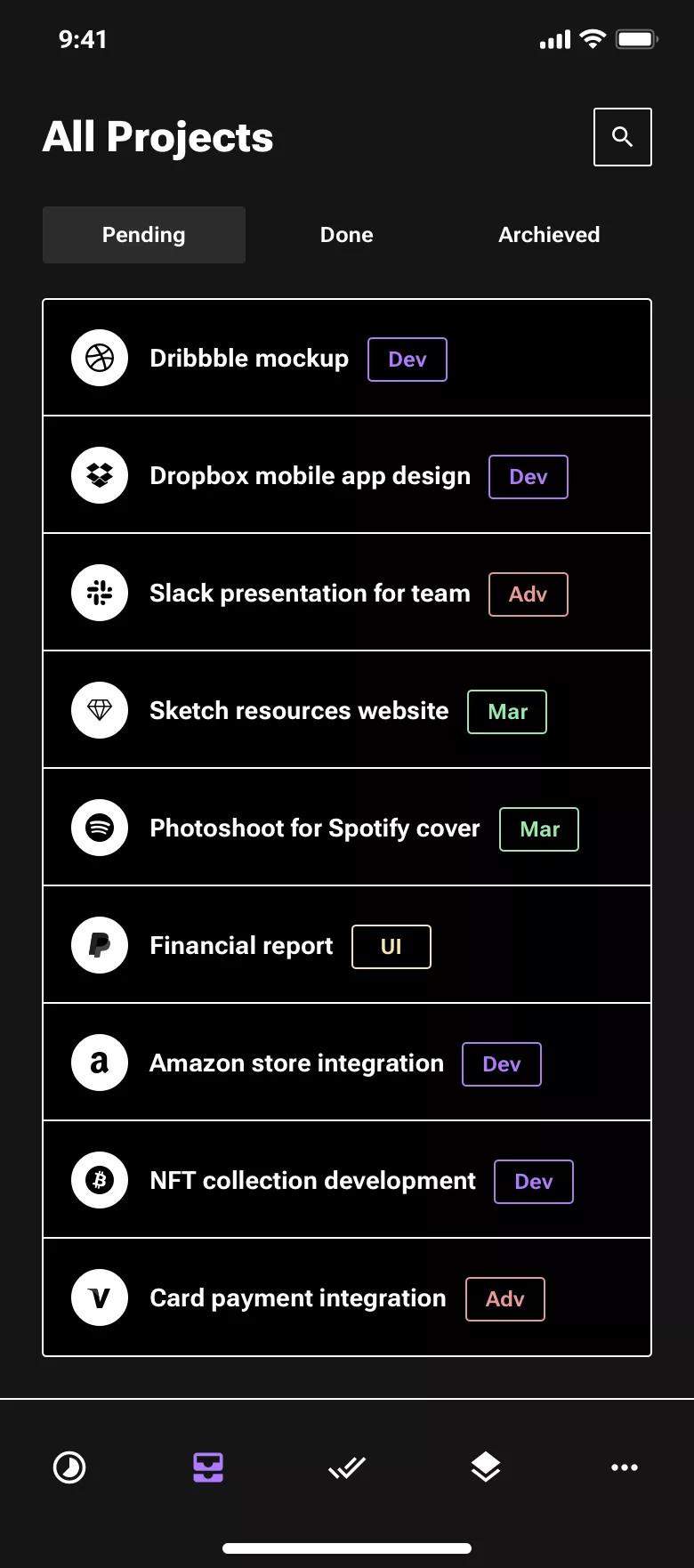Image resolution: width=694 pixels, height=1568 pixels.
Task: Switch to the Done tab
Action: pyautogui.click(x=346, y=235)
